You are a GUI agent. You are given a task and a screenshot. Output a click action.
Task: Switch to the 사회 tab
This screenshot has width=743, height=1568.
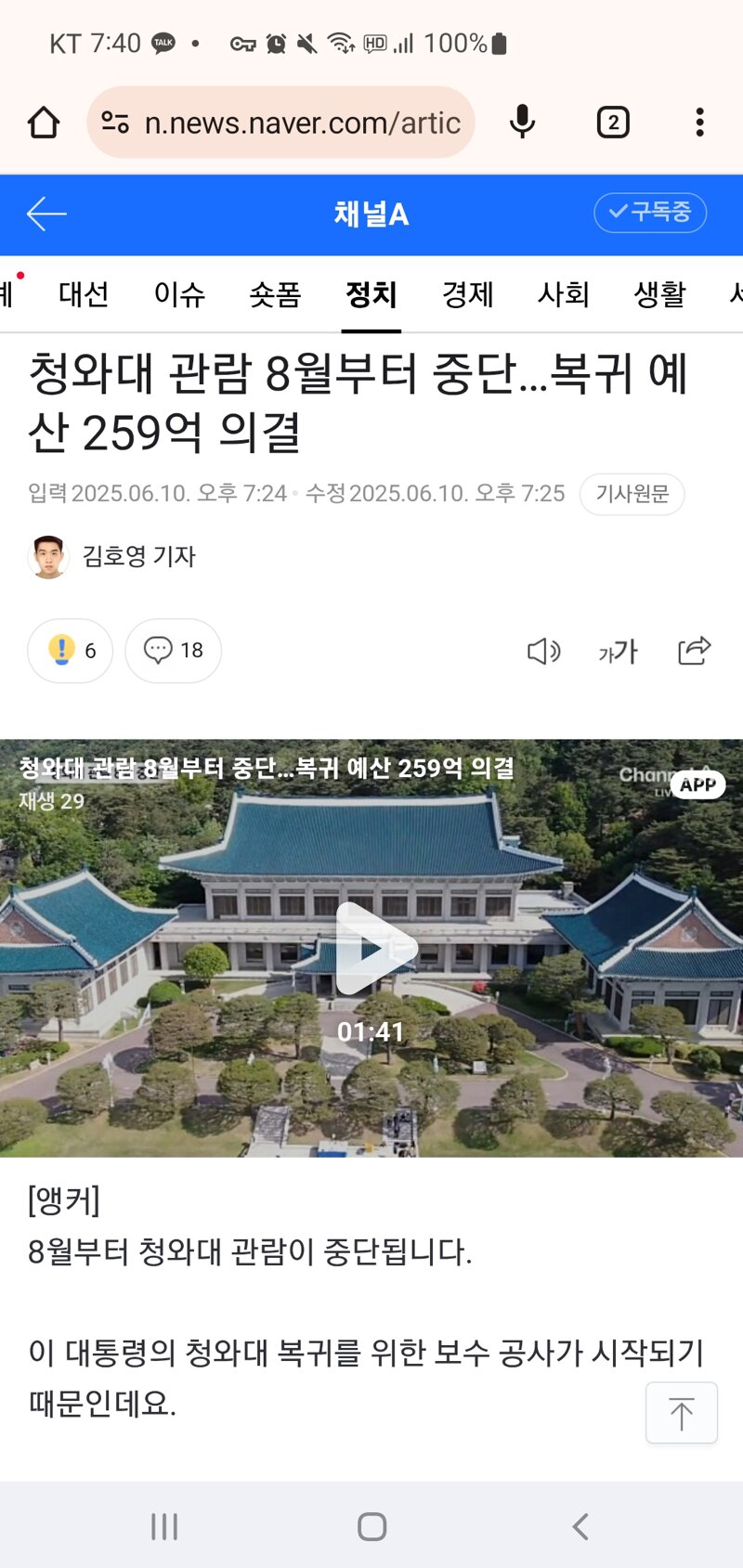(563, 294)
